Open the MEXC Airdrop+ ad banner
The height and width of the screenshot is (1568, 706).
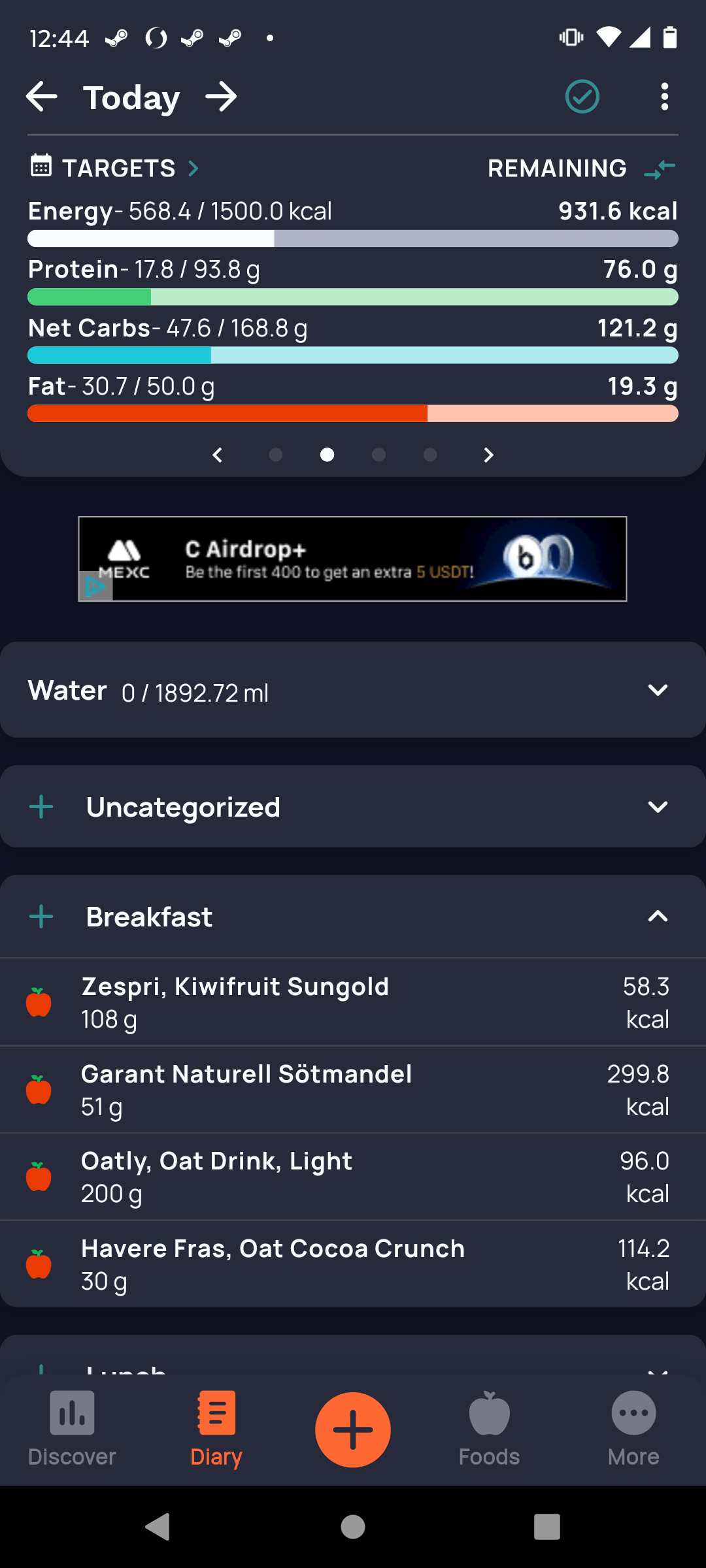(x=352, y=559)
